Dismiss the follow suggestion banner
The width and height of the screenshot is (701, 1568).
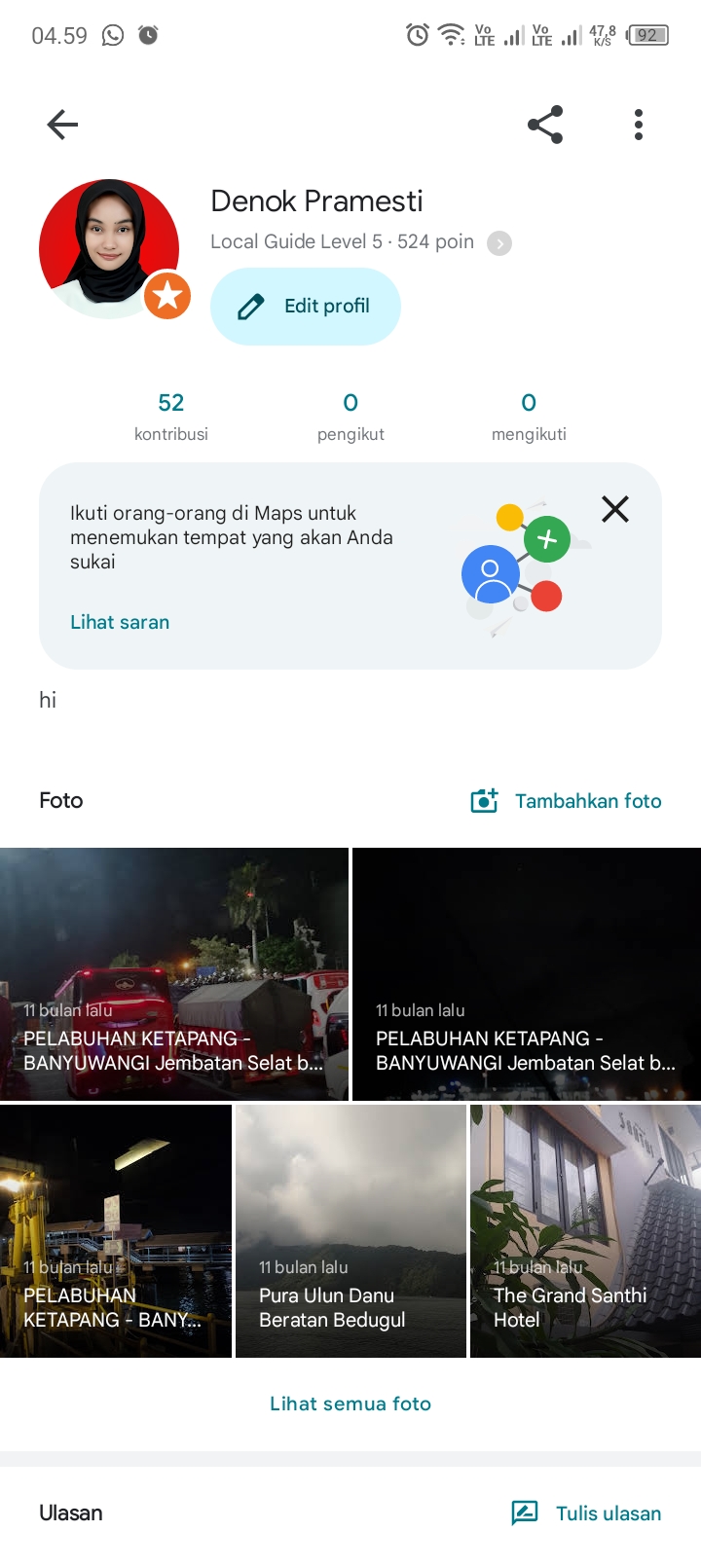click(x=615, y=509)
